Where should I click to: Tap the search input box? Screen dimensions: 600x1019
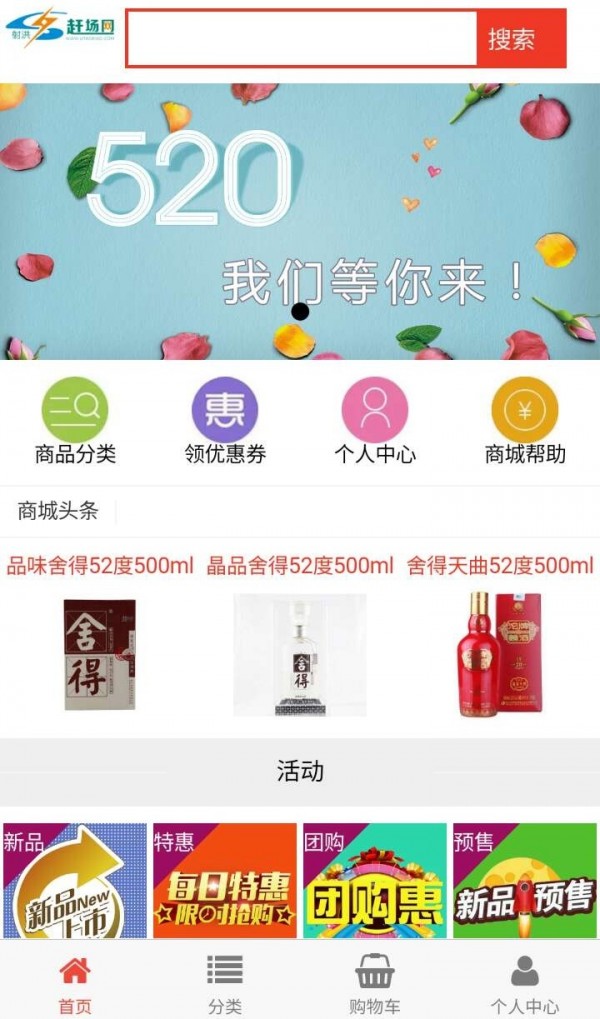coord(300,39)
